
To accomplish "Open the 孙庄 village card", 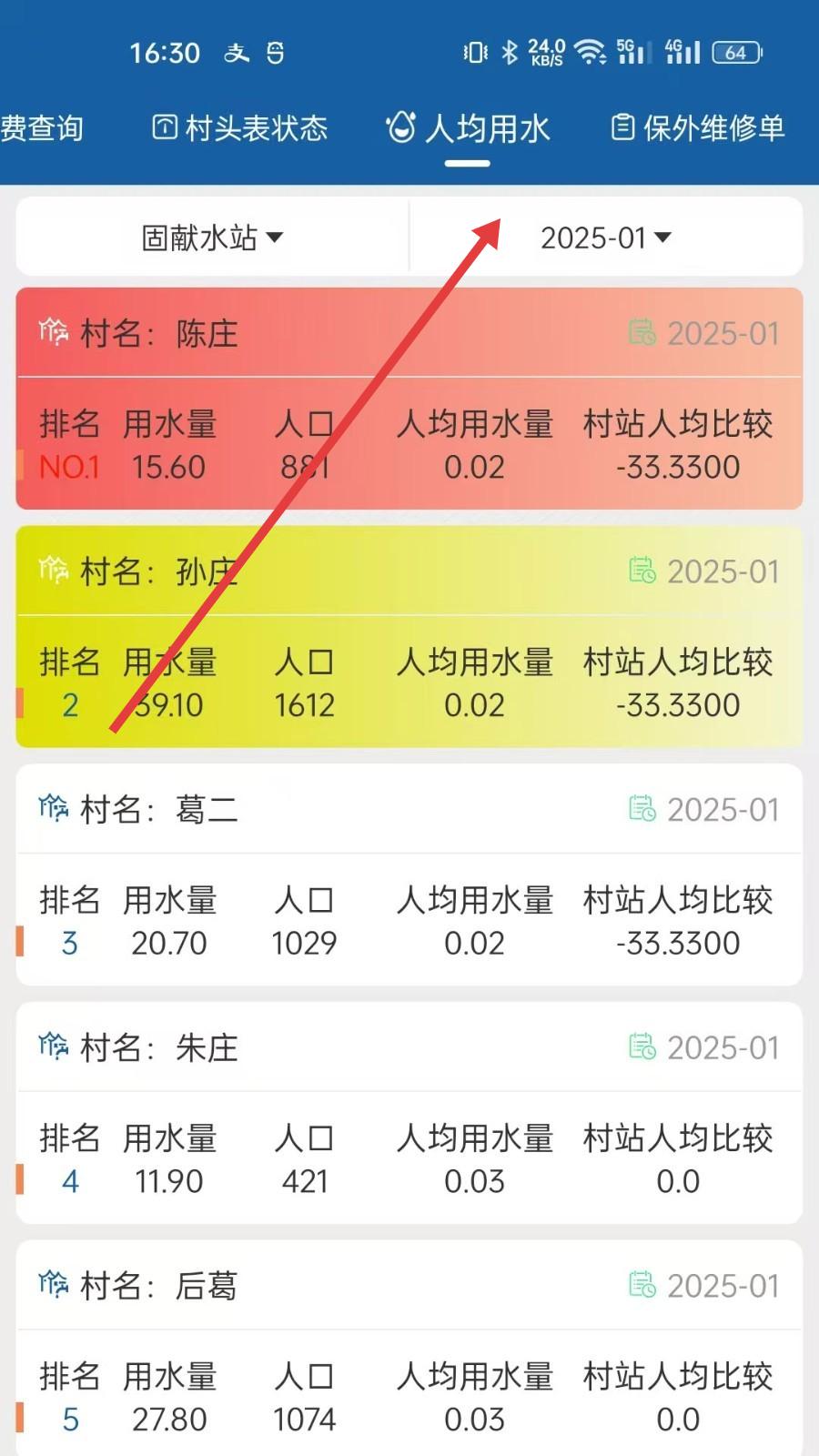I will pos(409,637).
